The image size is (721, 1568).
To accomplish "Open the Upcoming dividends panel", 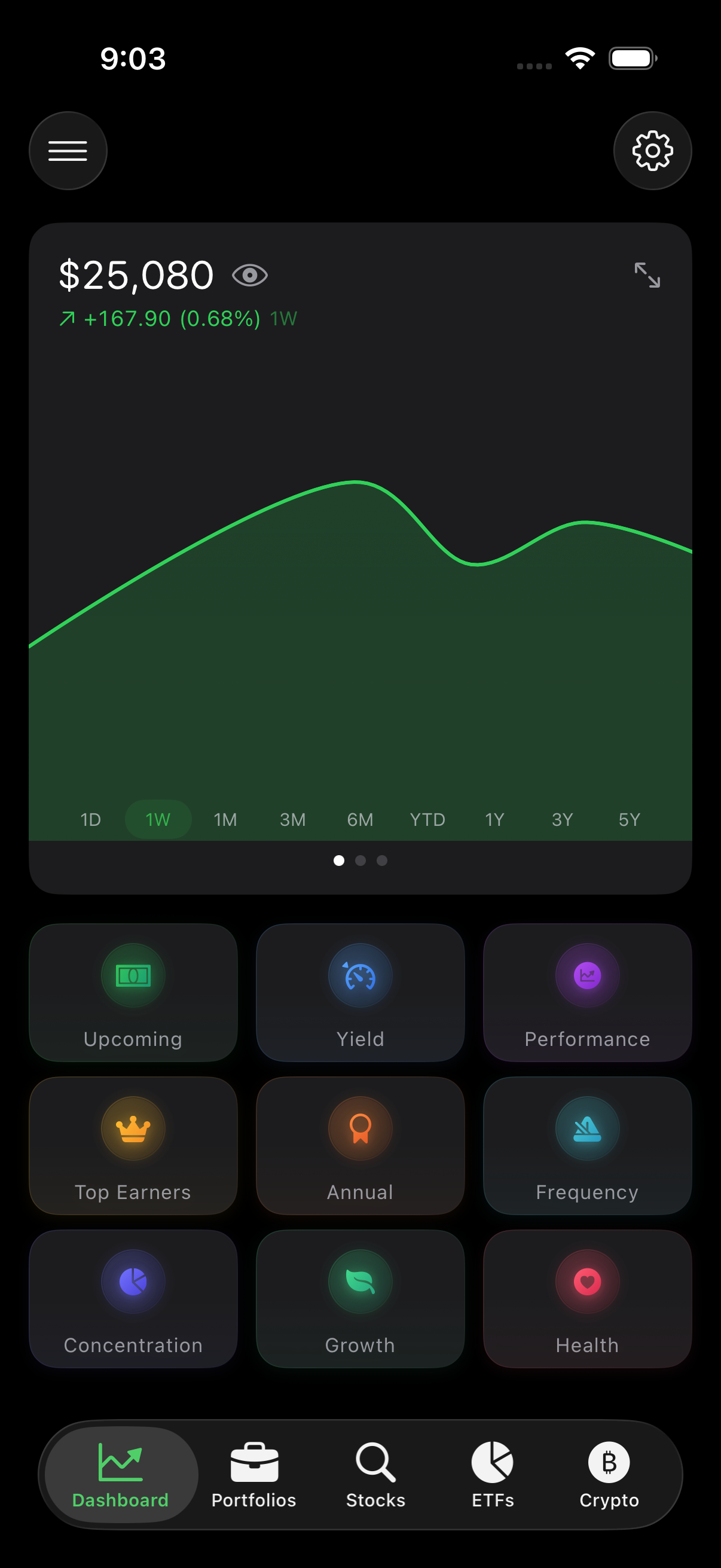I will (x=133, y=993).
